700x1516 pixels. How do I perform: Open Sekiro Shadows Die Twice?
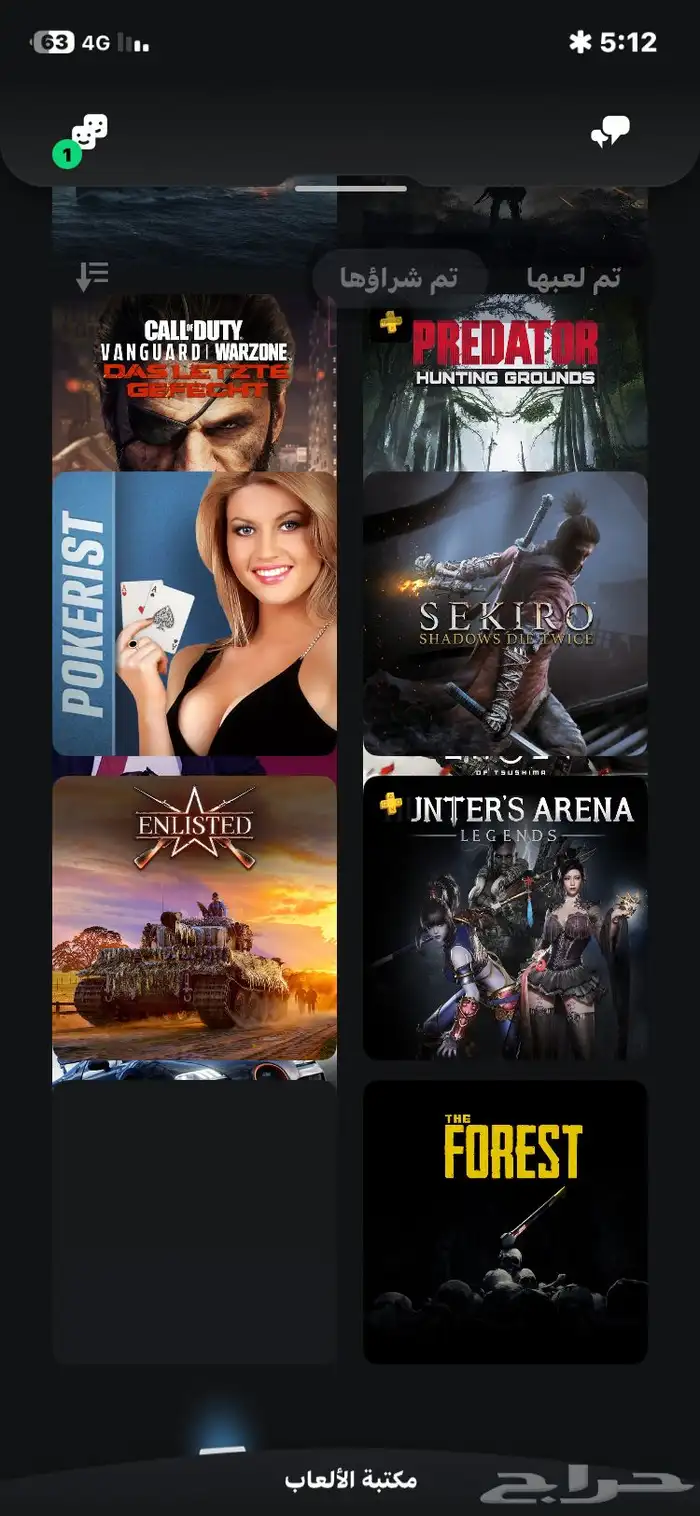[505, 614]
